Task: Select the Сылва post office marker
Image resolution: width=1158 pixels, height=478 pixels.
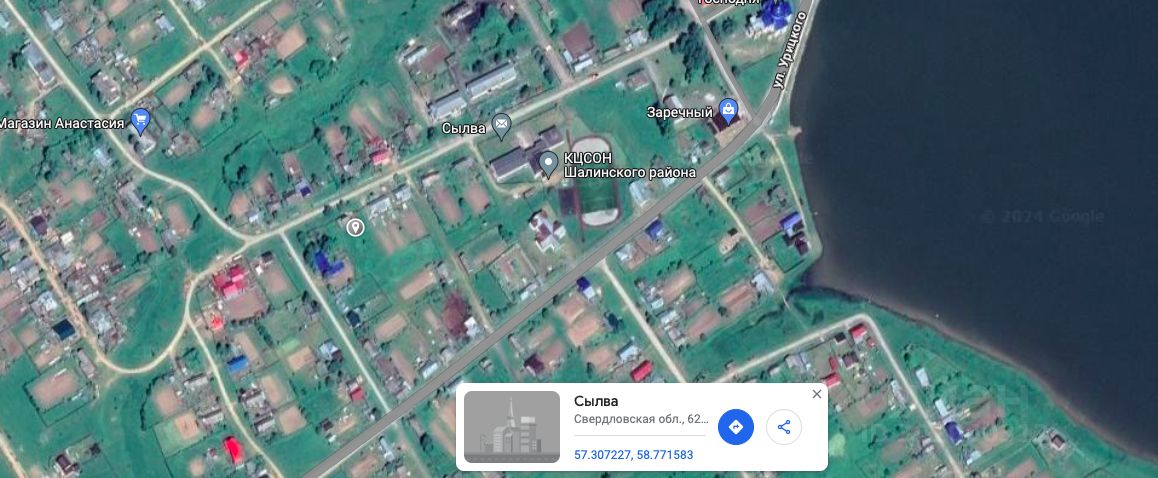Action: [502, 126]
